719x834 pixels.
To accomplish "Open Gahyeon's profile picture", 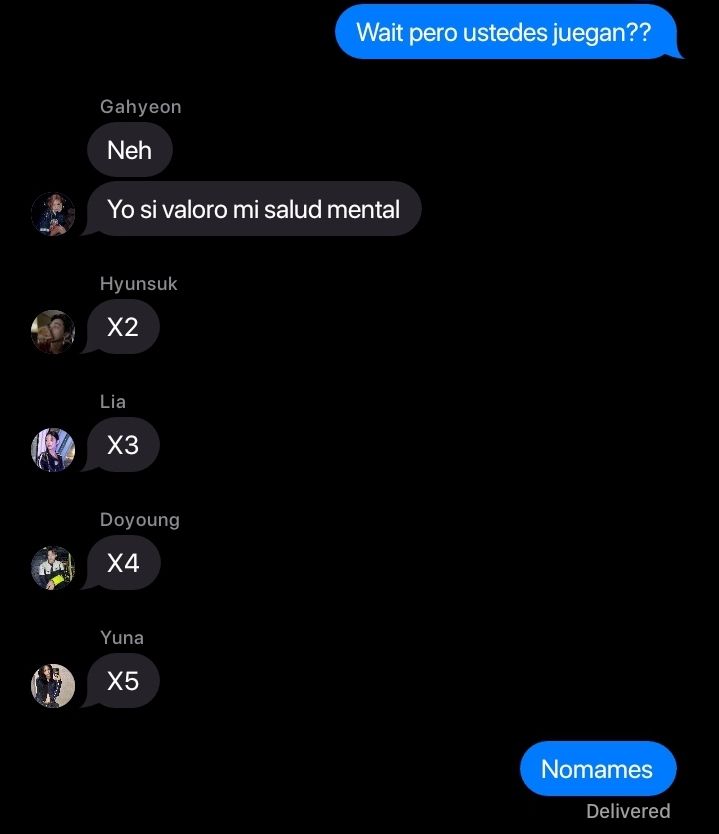I will tap(53, 214).
